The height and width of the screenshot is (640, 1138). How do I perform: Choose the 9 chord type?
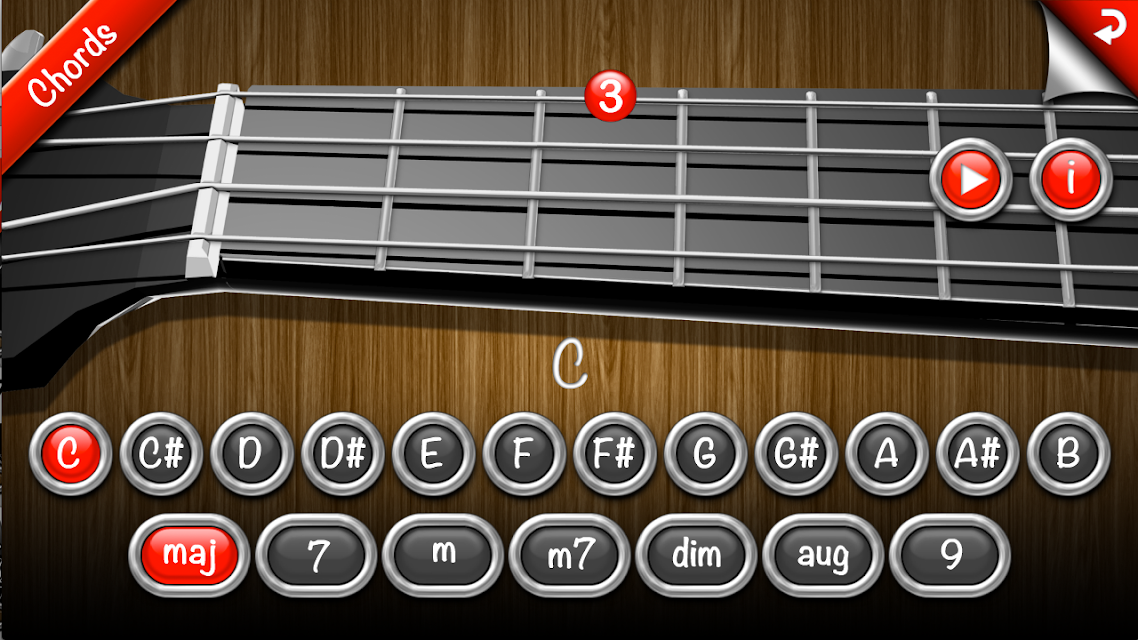pyautogui.click(x=950, y=555)
